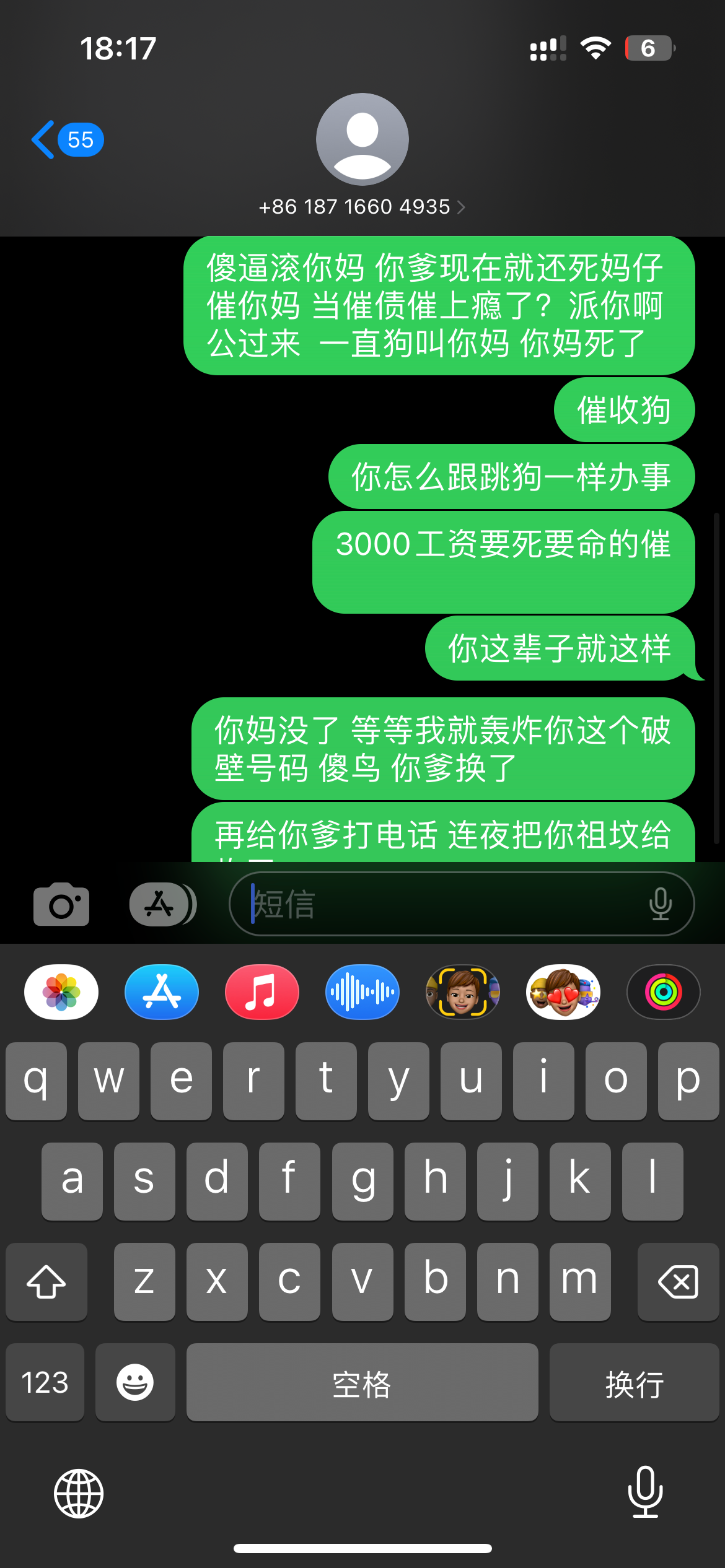Image resolution: width=725 pixels, height=1568 pixels.
Task: Open Memoji in the app strip
Action: (463, 992)
